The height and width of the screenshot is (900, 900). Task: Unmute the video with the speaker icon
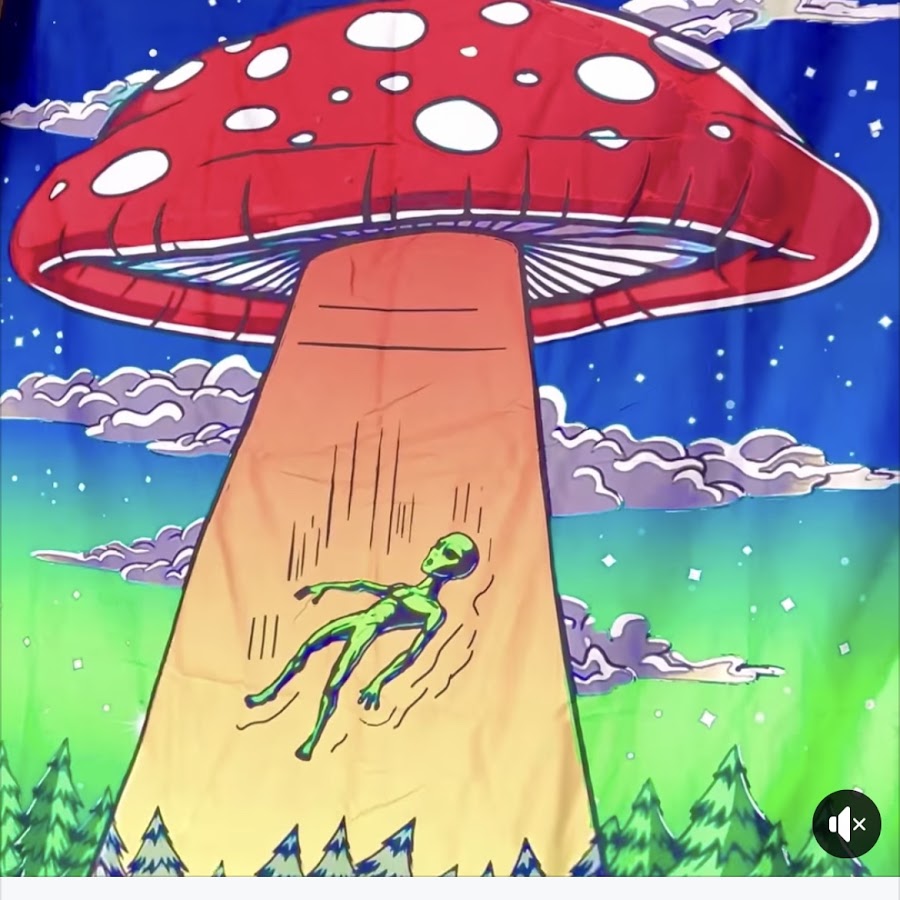click(x=846, y=824)
